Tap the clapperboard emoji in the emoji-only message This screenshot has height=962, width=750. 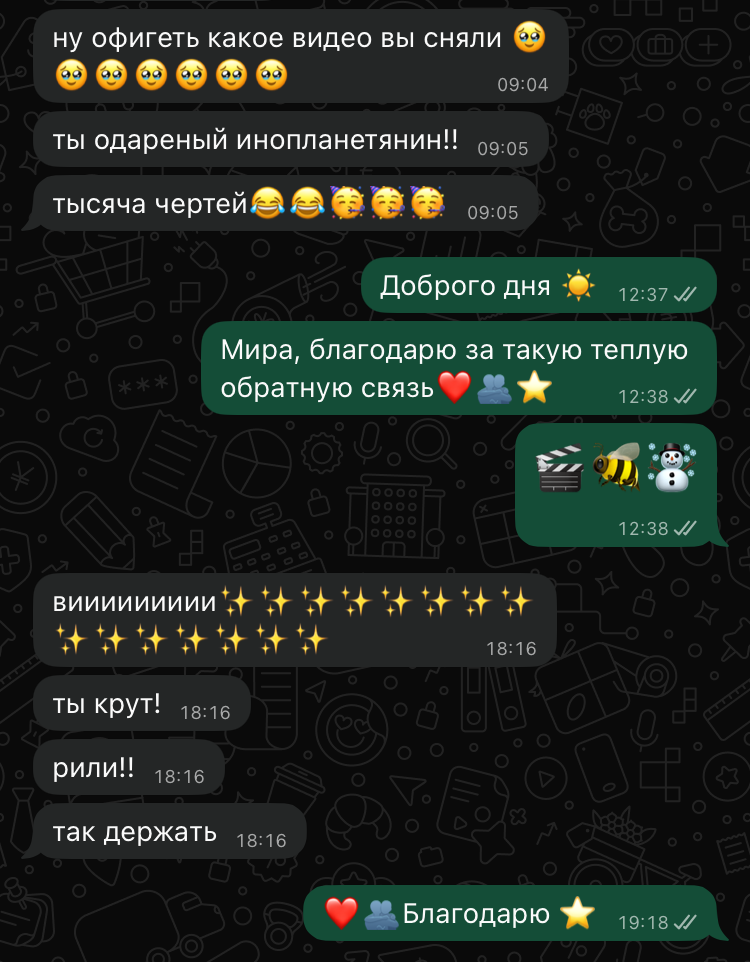click(x=558, y=466)
